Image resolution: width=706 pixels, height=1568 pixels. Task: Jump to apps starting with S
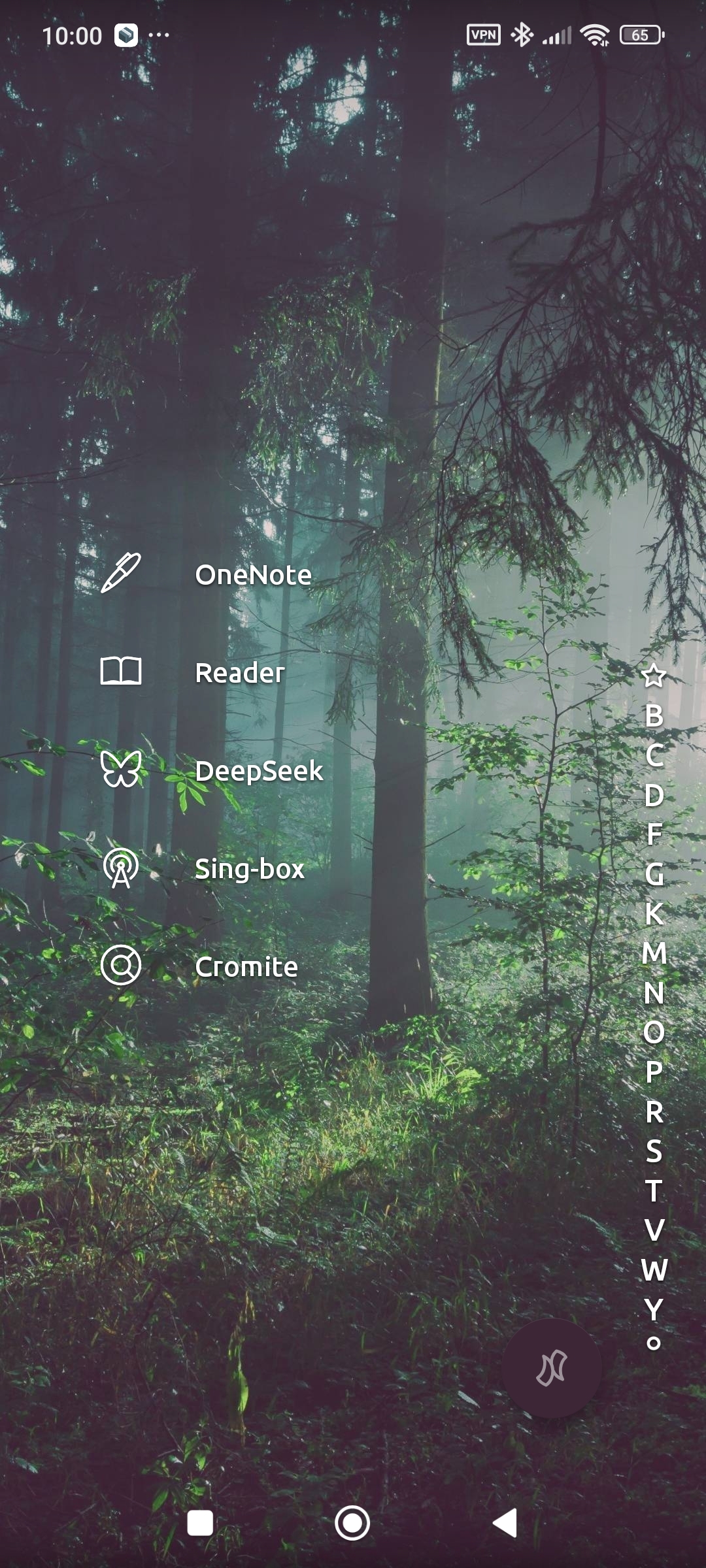click(654, 1151)
